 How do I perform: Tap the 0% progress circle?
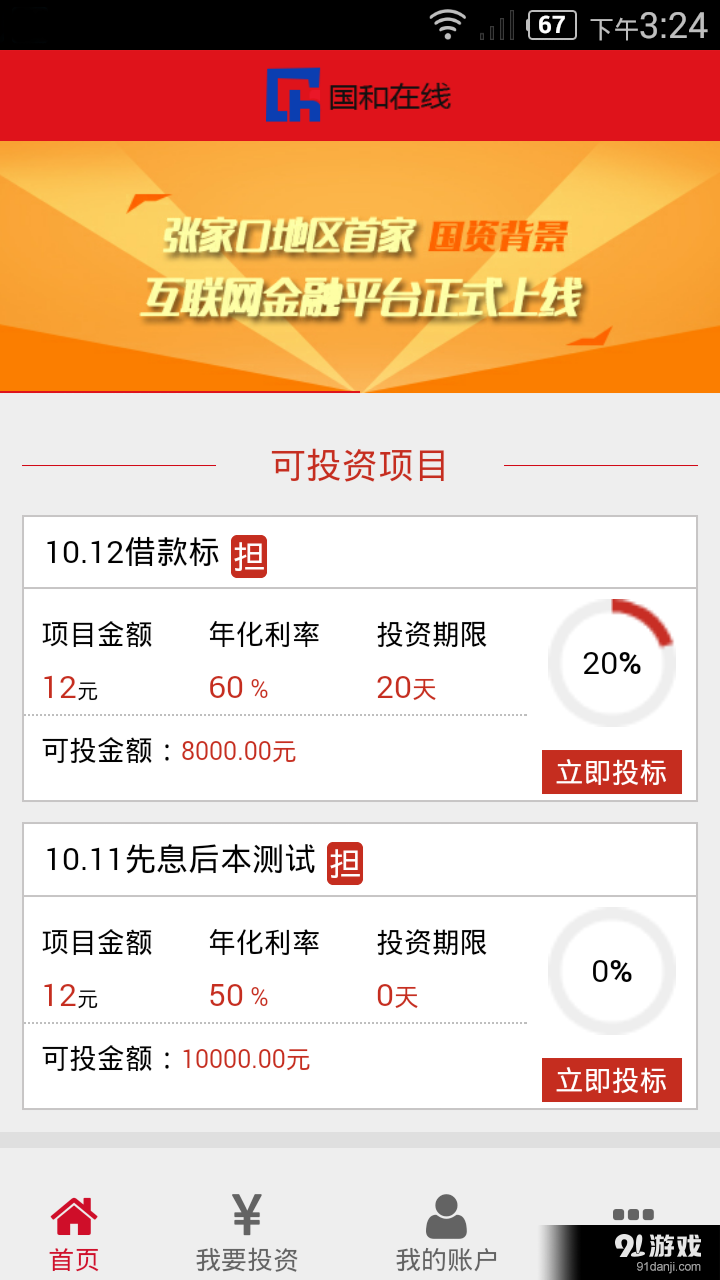coord(611,970)
